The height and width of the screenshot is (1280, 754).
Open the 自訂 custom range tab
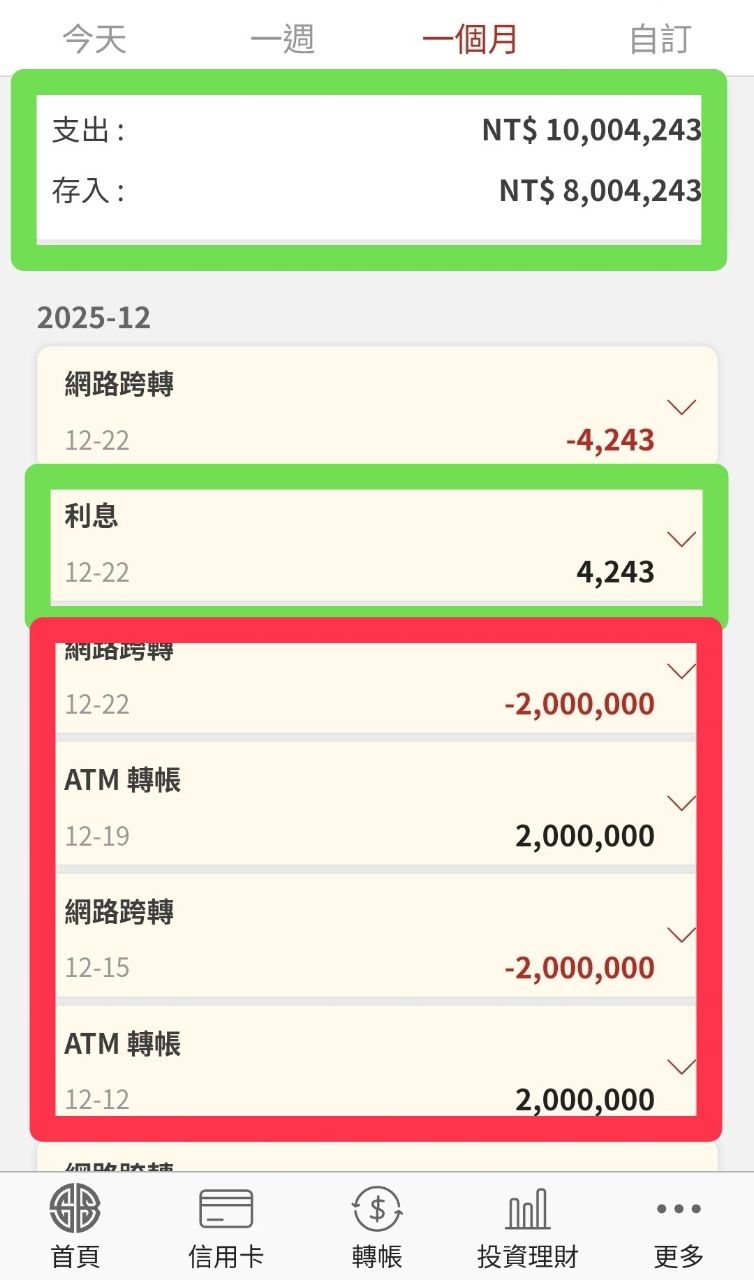coord(659,39)
